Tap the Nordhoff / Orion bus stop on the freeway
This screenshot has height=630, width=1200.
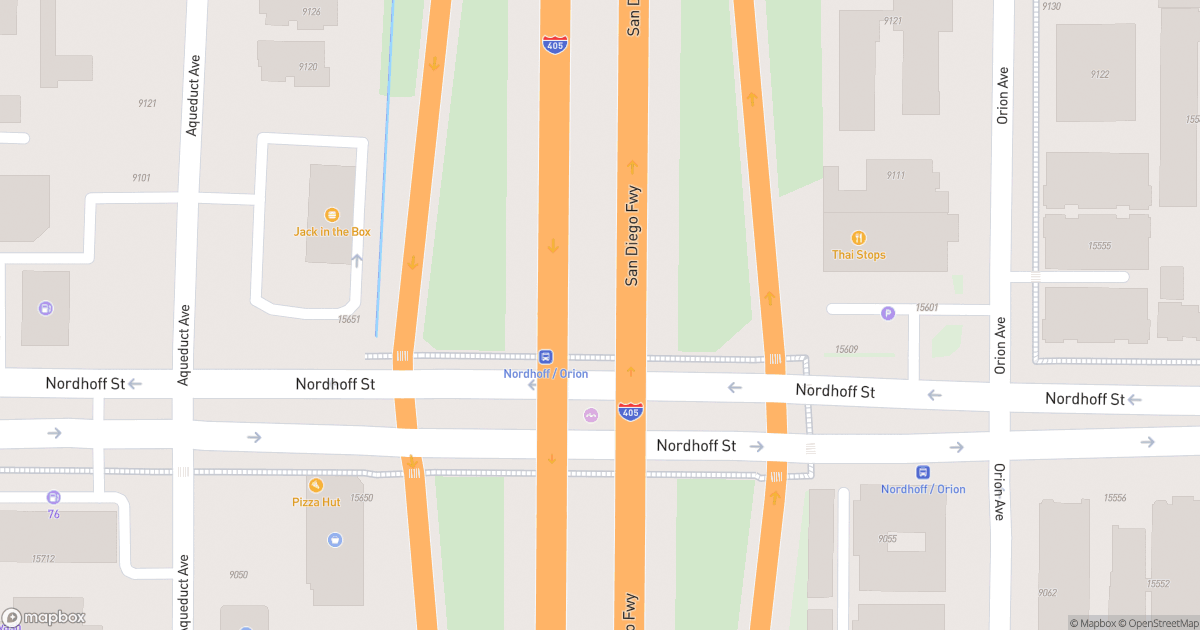coord(546,357)
